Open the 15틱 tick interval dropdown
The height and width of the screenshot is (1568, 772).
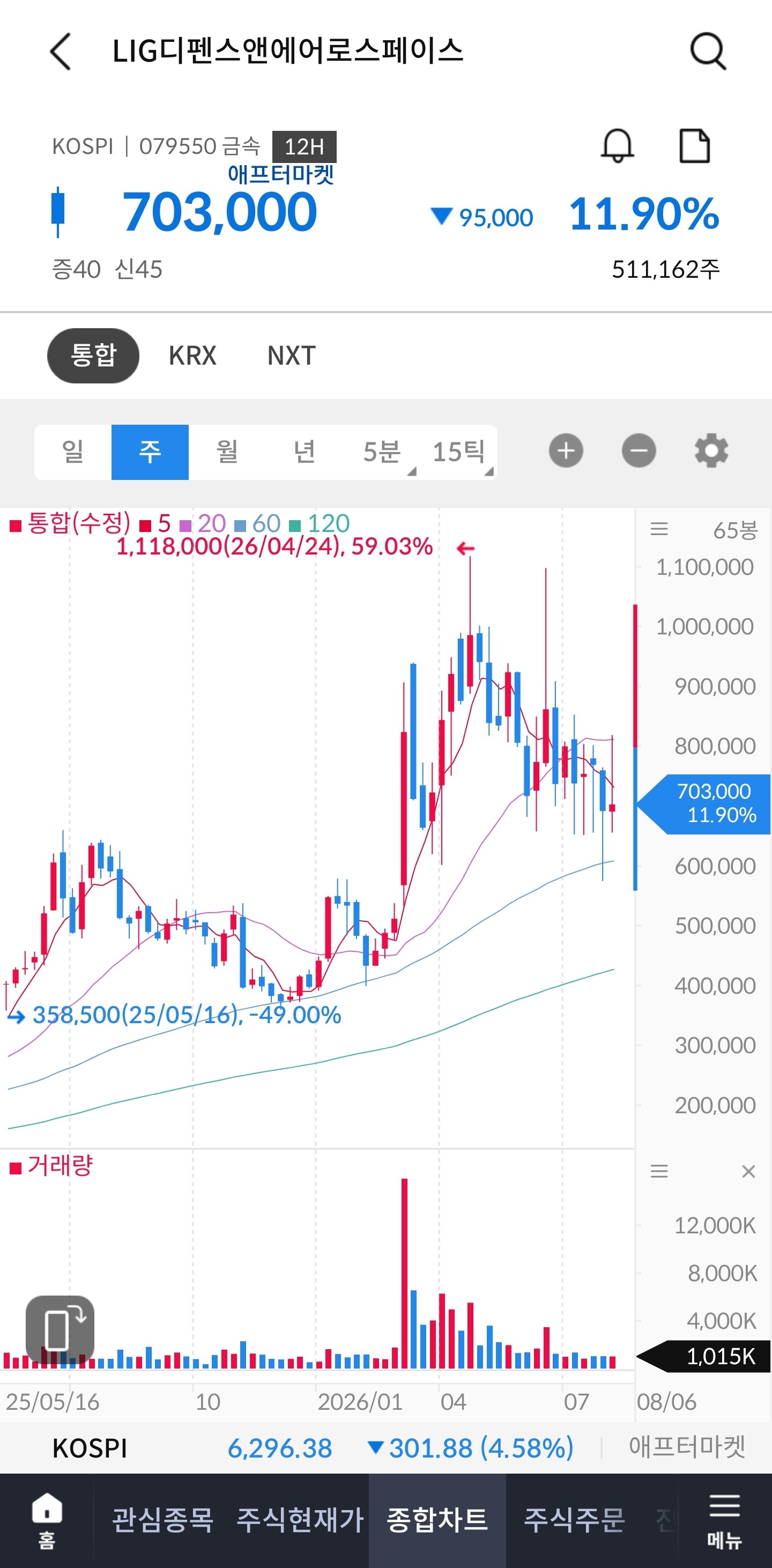pos(459,452)
